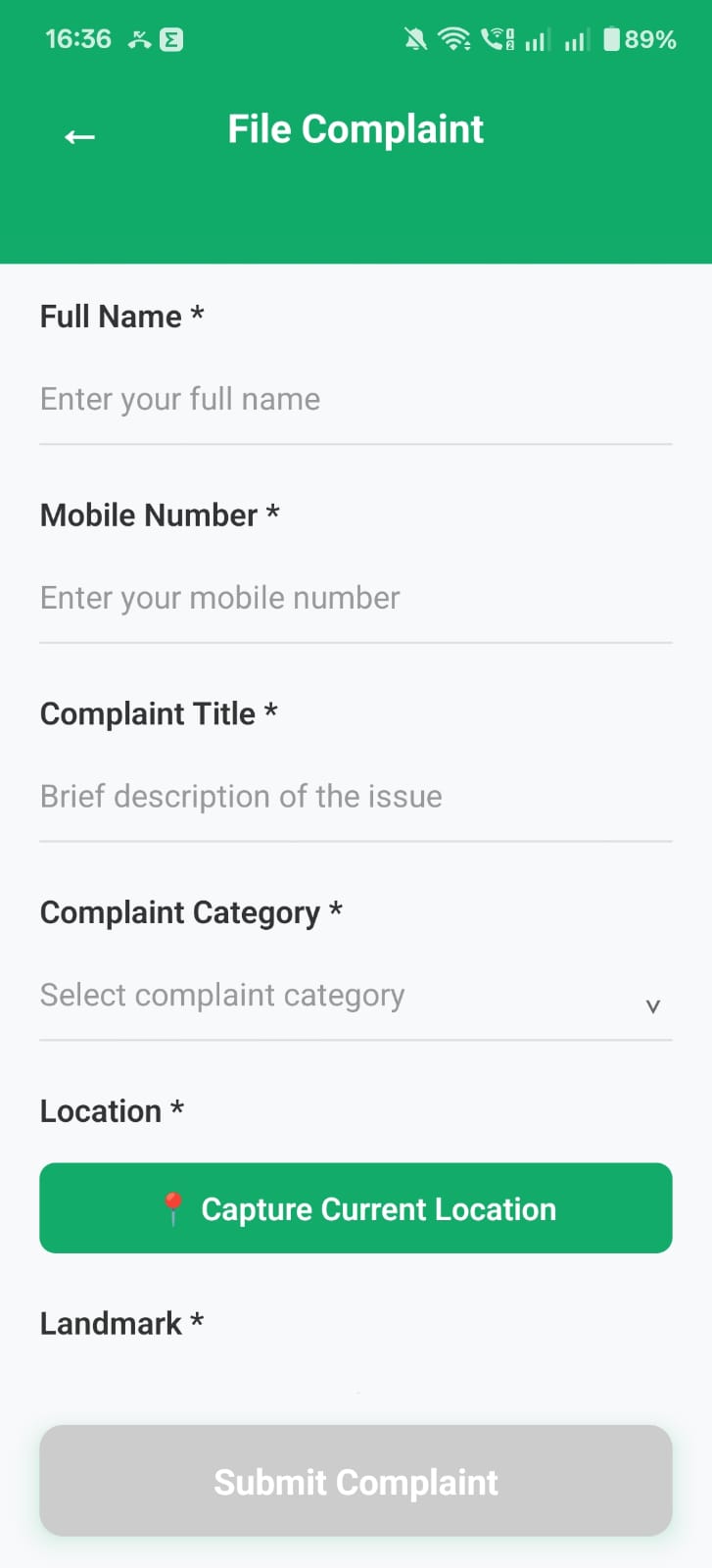Screen dimensions: 712x1568
Task: Expand the Complaint Category chevron
Action: pyautogui.click(x=652, y=1005)
